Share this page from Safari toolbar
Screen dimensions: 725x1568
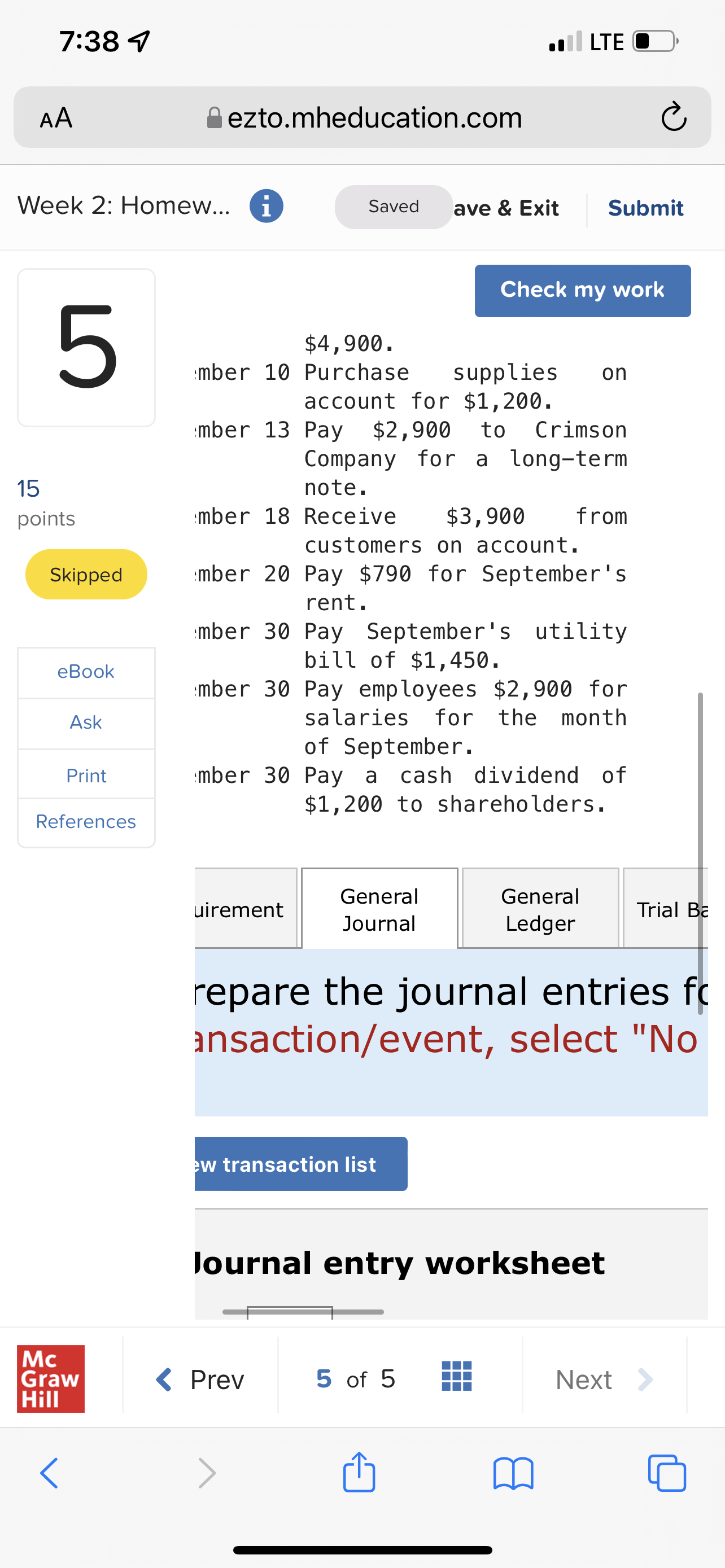(x=359, y=1473)
